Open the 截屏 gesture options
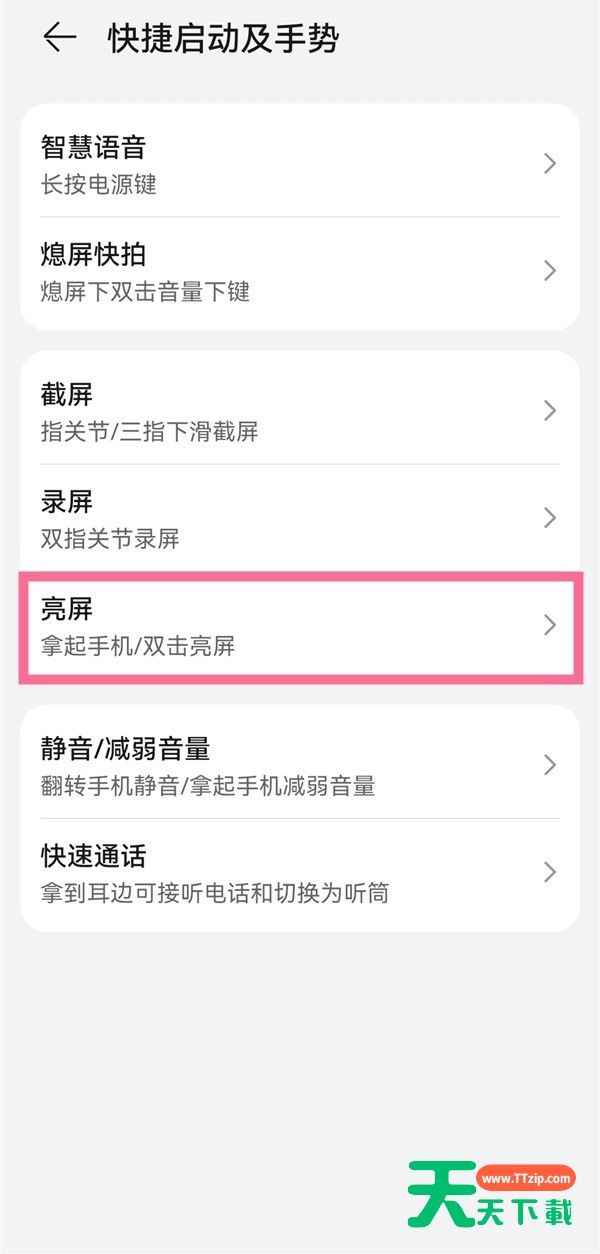The width and height of the screenshot is (600, 1254). tap(299, 411)
